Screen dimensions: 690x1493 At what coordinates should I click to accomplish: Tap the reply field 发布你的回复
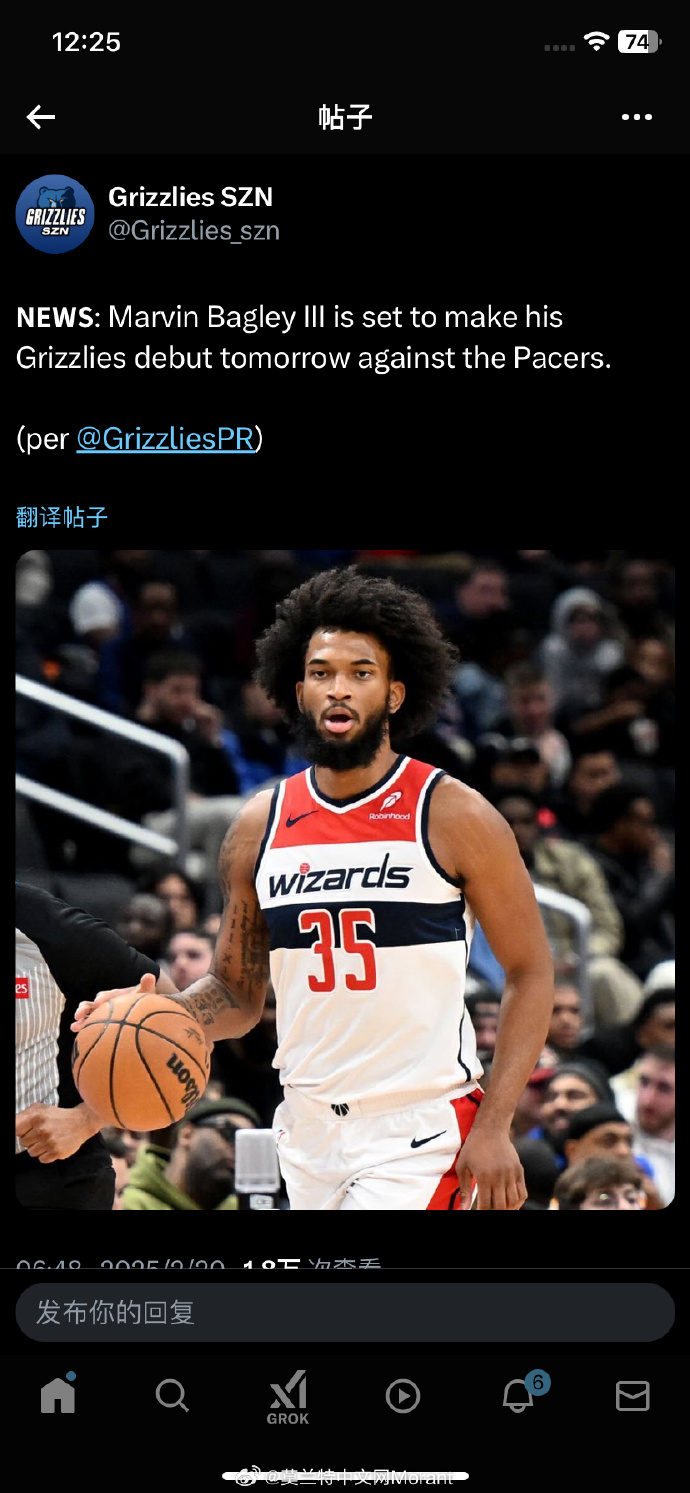[345, 1312]
